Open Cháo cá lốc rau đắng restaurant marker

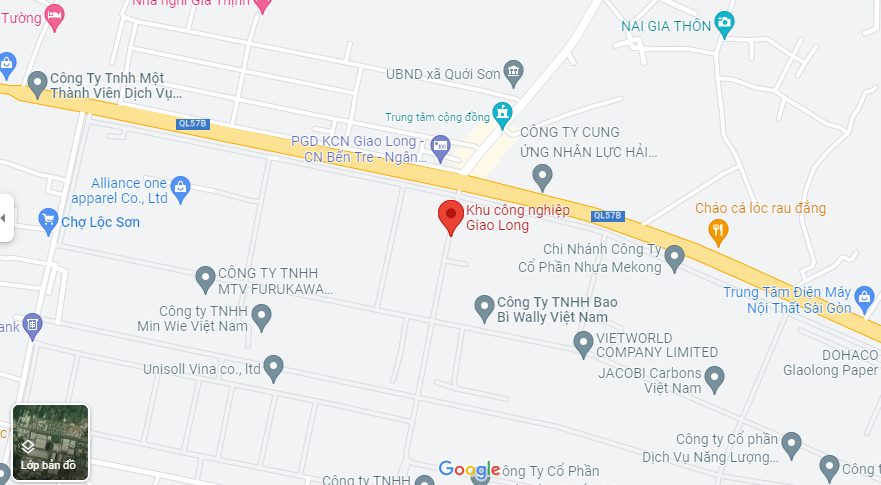point(718,232)
